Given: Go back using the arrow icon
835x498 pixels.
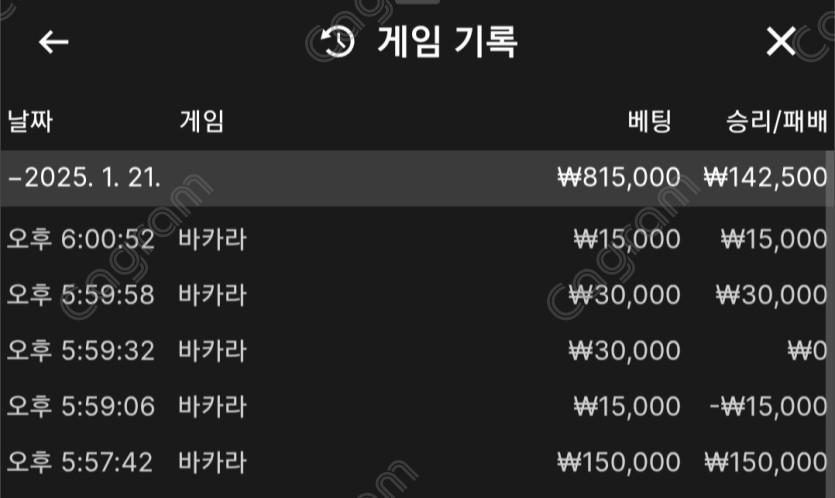Looking at the screenshot, I should click(53, 42).
